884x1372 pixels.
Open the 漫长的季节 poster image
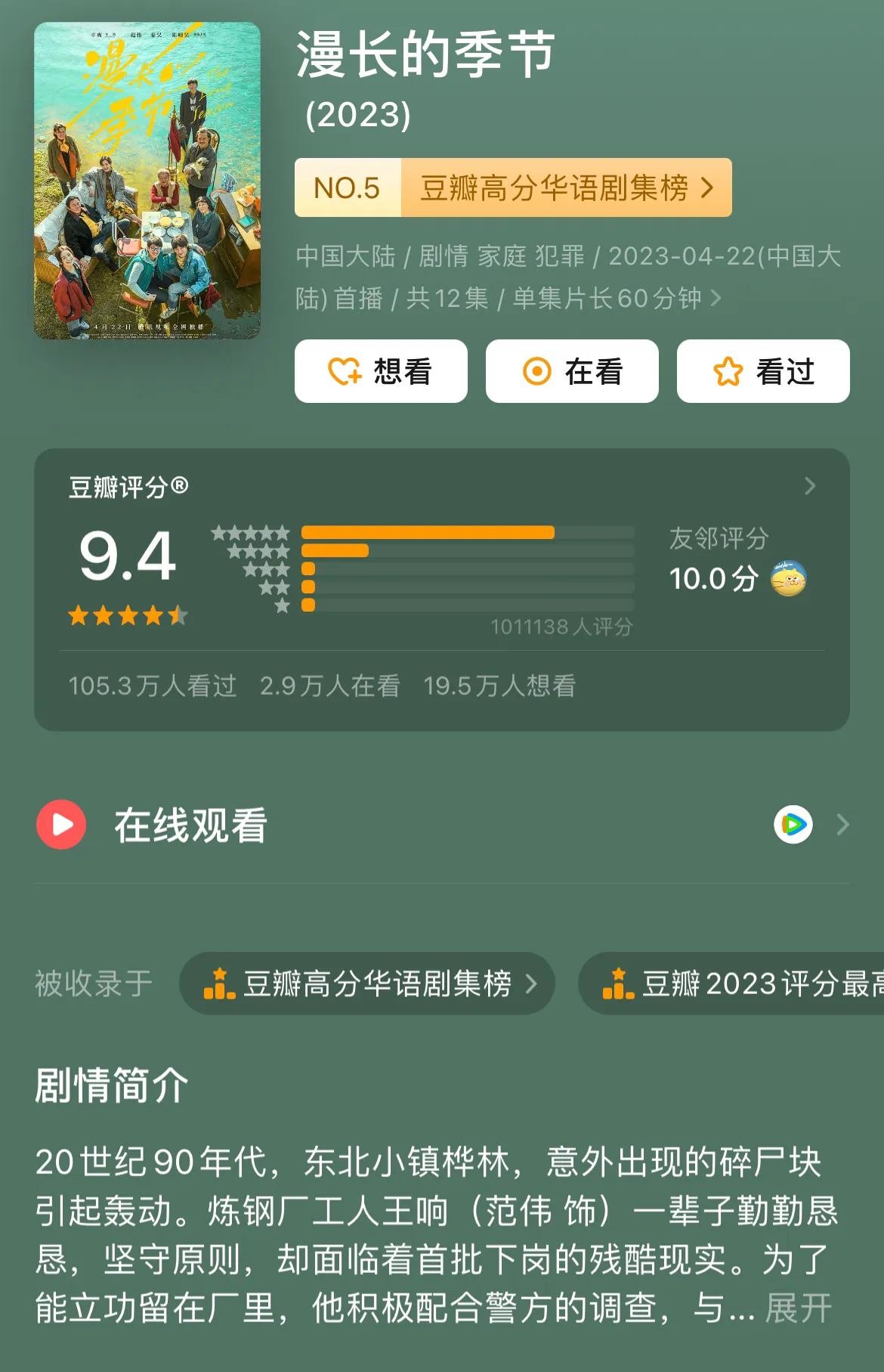coord(147,181)
